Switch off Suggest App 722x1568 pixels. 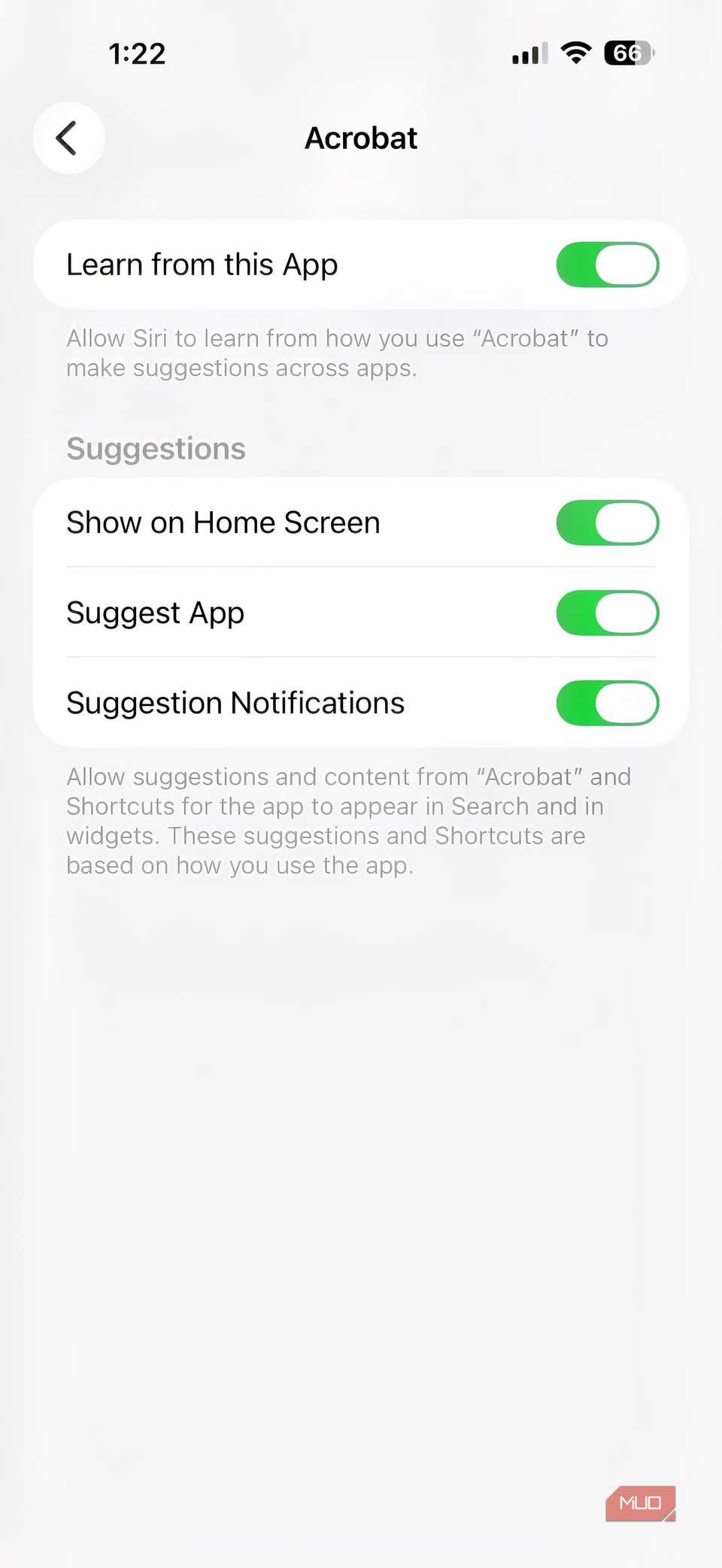[607, 613]
